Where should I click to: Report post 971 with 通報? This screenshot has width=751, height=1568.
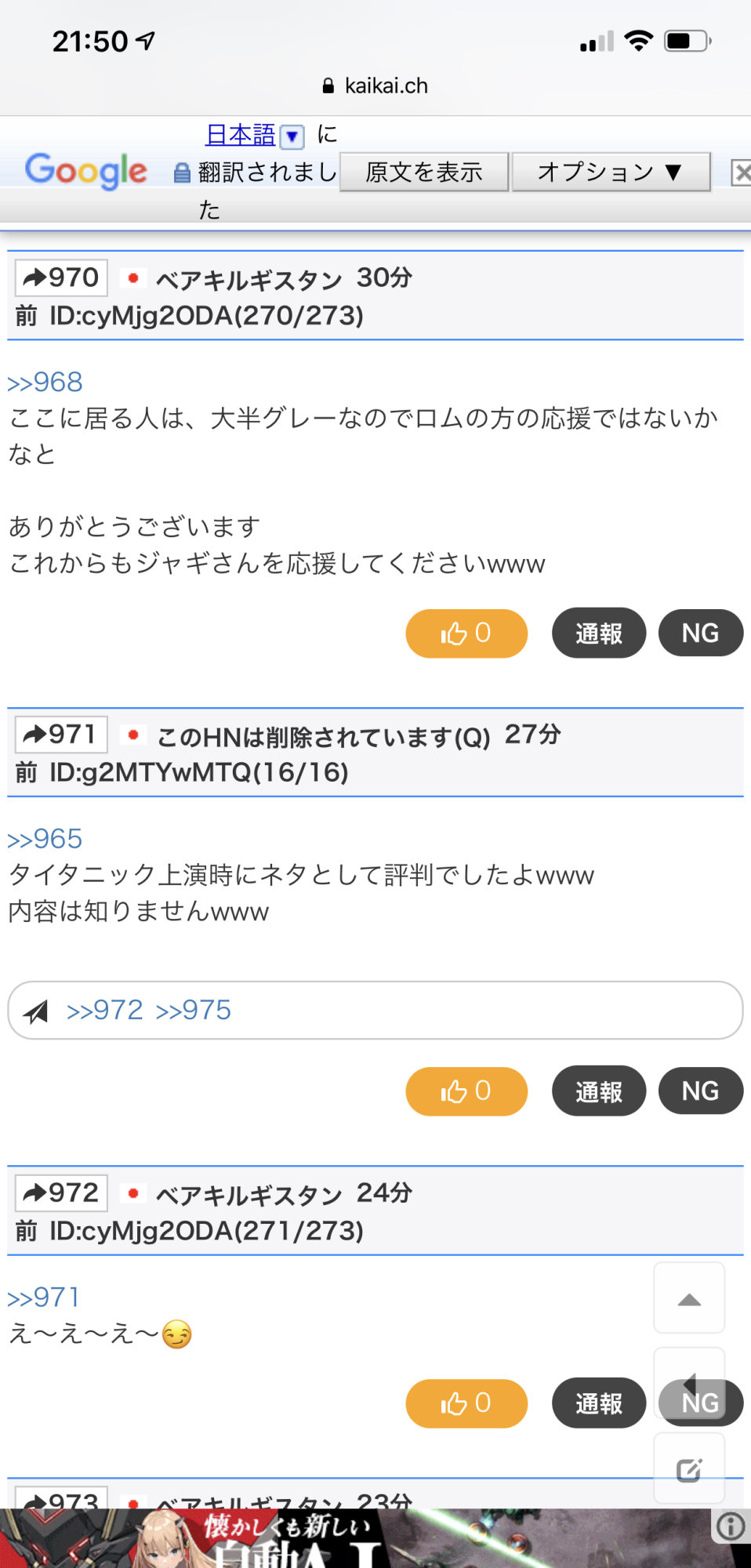tap(598, 1091)
